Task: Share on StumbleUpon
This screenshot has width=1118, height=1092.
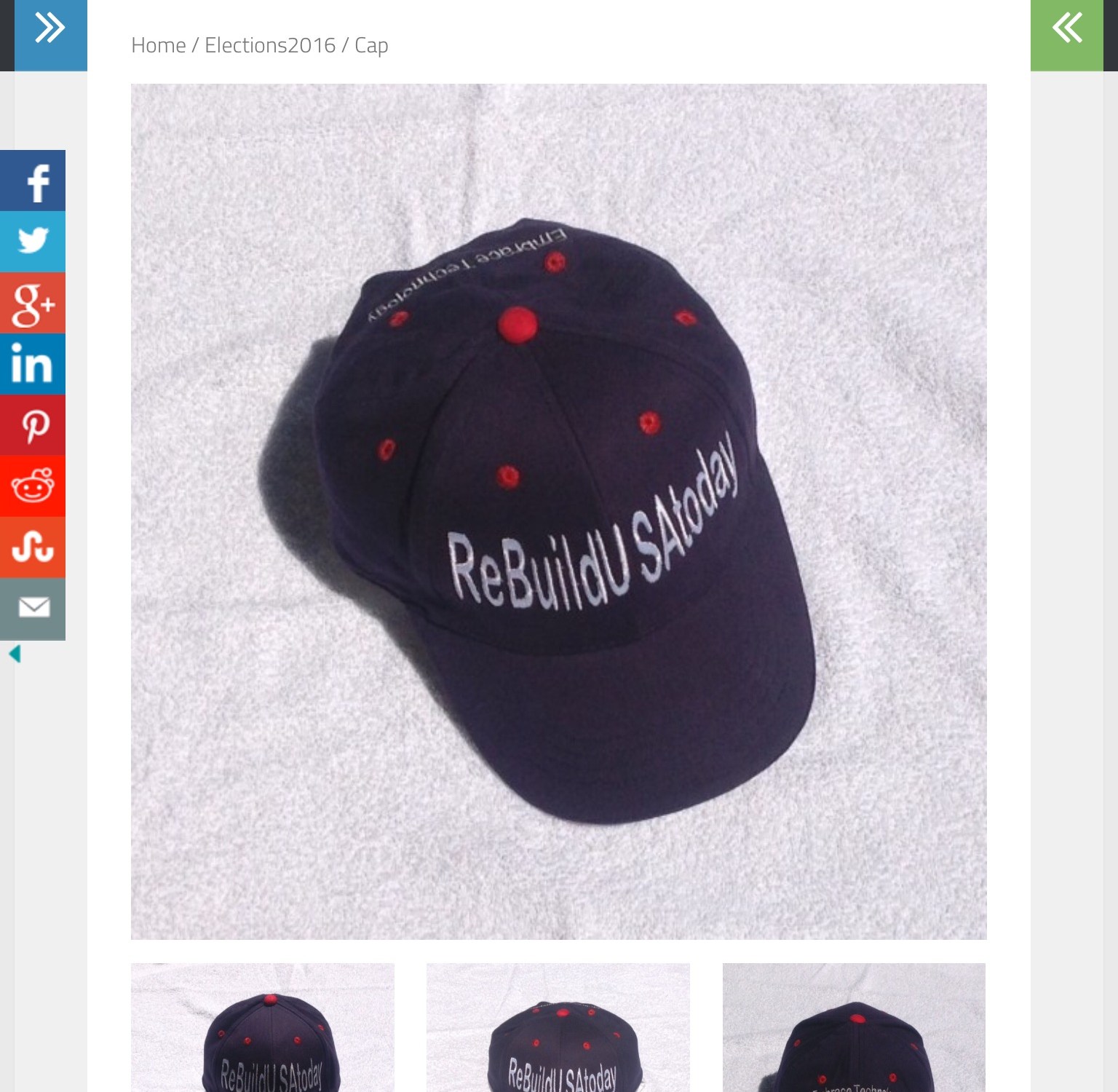Action: [33, 547]
